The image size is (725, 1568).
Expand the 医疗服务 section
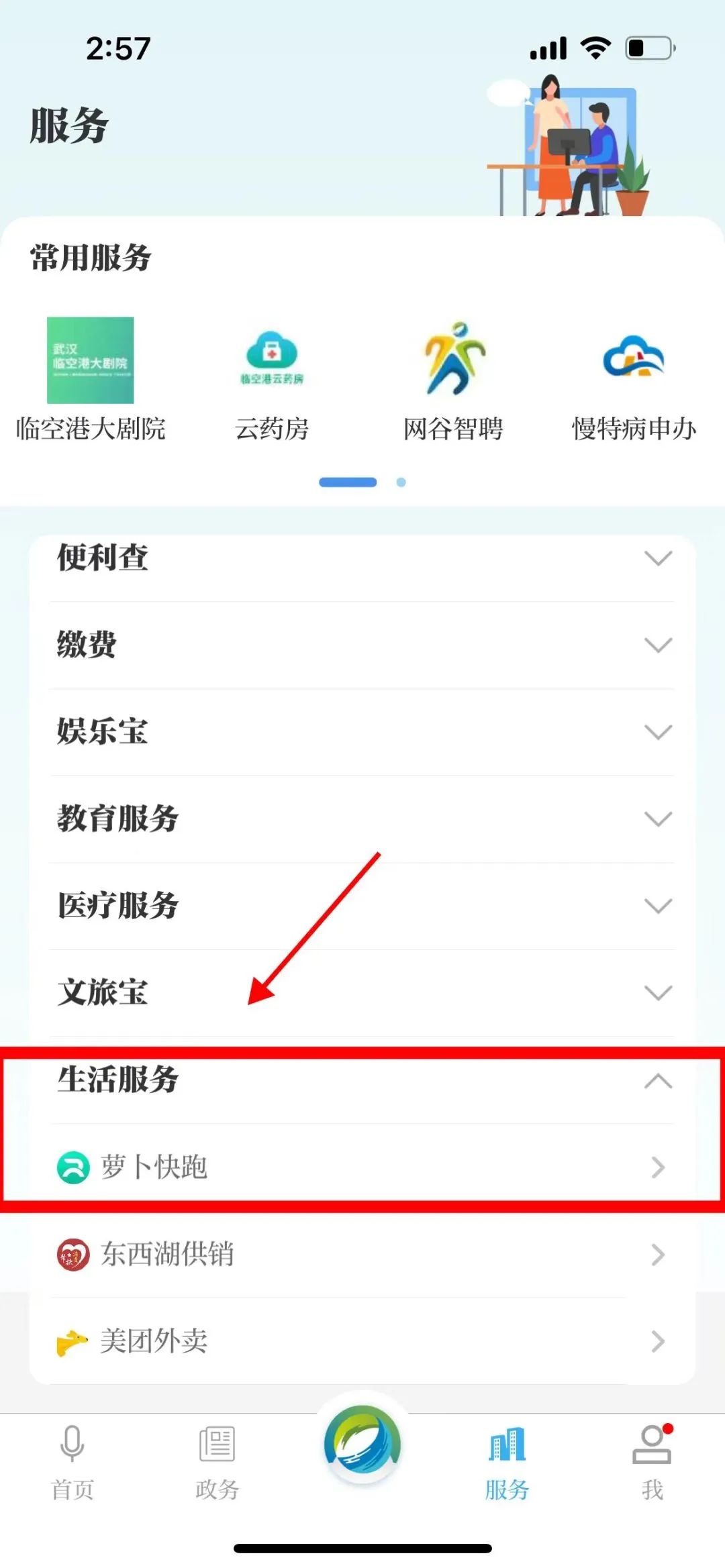362,906
